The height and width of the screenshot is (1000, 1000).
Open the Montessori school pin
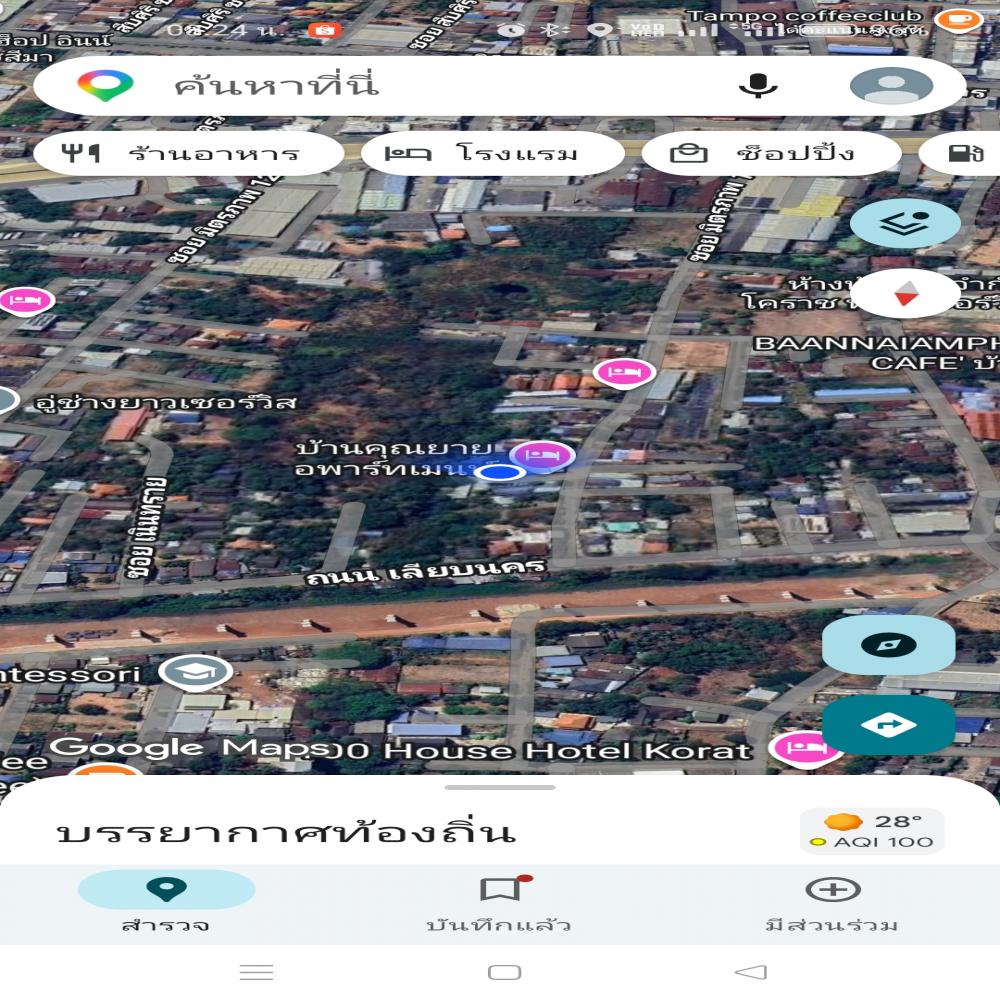[x=196, y=672]
